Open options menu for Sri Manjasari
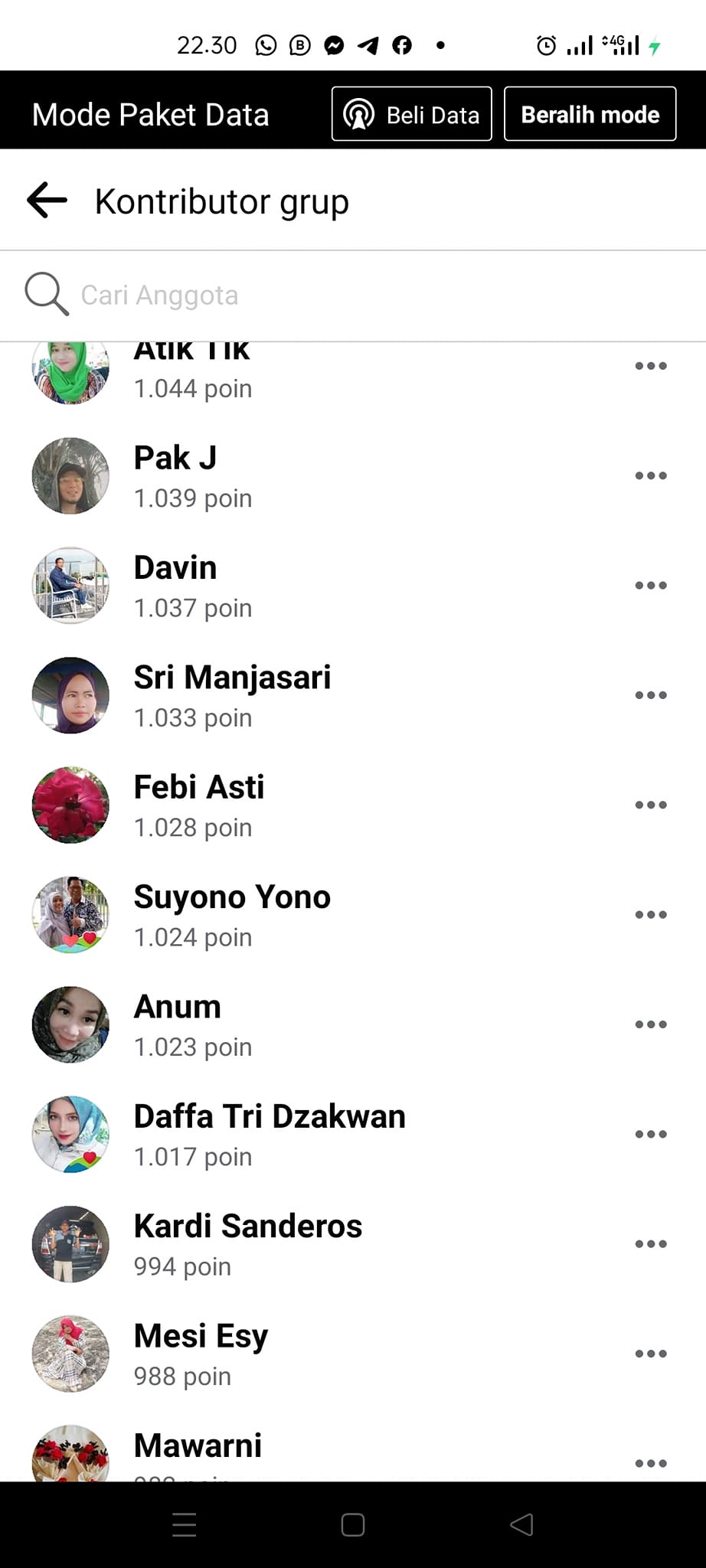This screenshot has width=706, height=1568. click(x=650, y=695)
